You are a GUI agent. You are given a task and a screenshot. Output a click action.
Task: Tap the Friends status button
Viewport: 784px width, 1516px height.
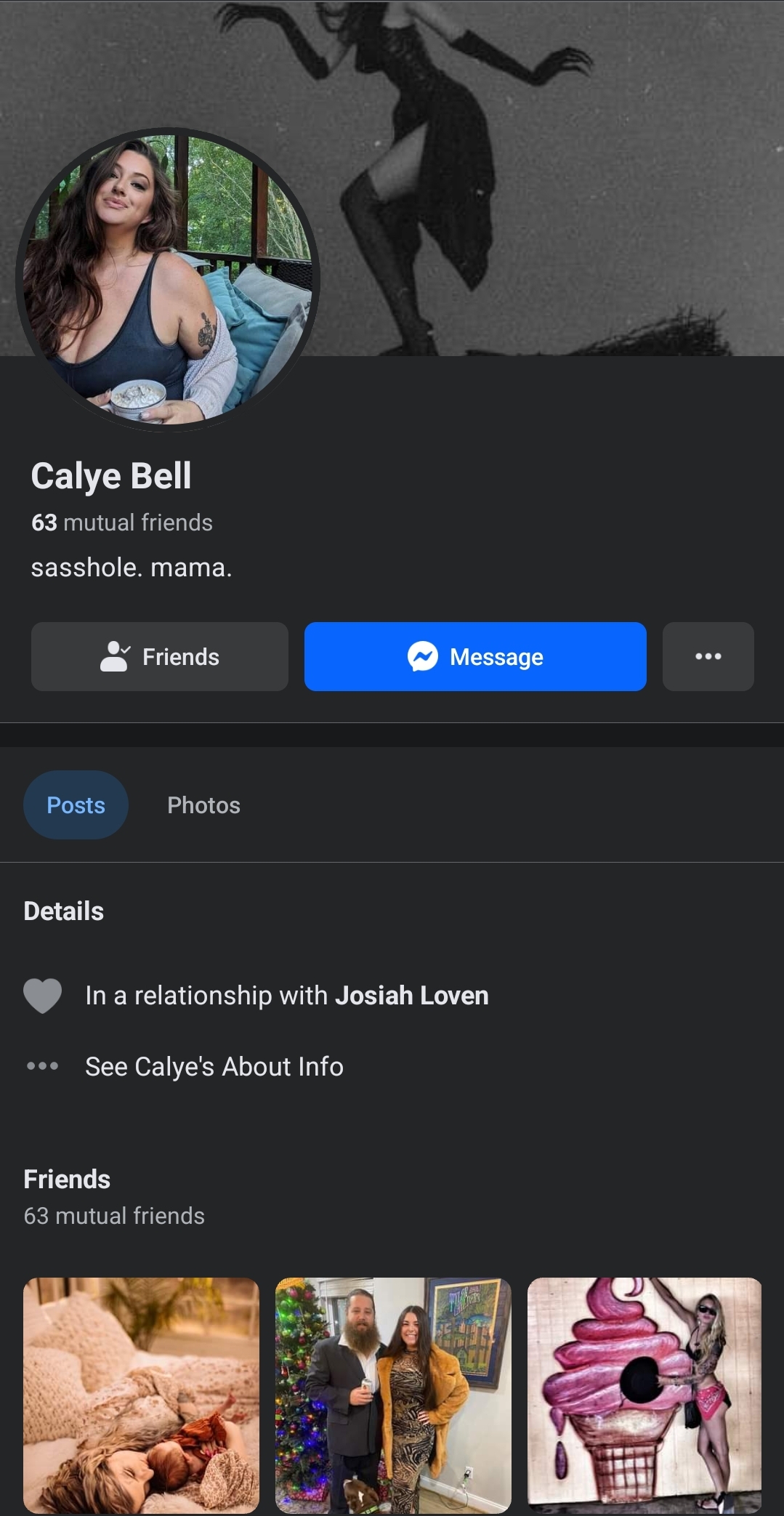160,656
